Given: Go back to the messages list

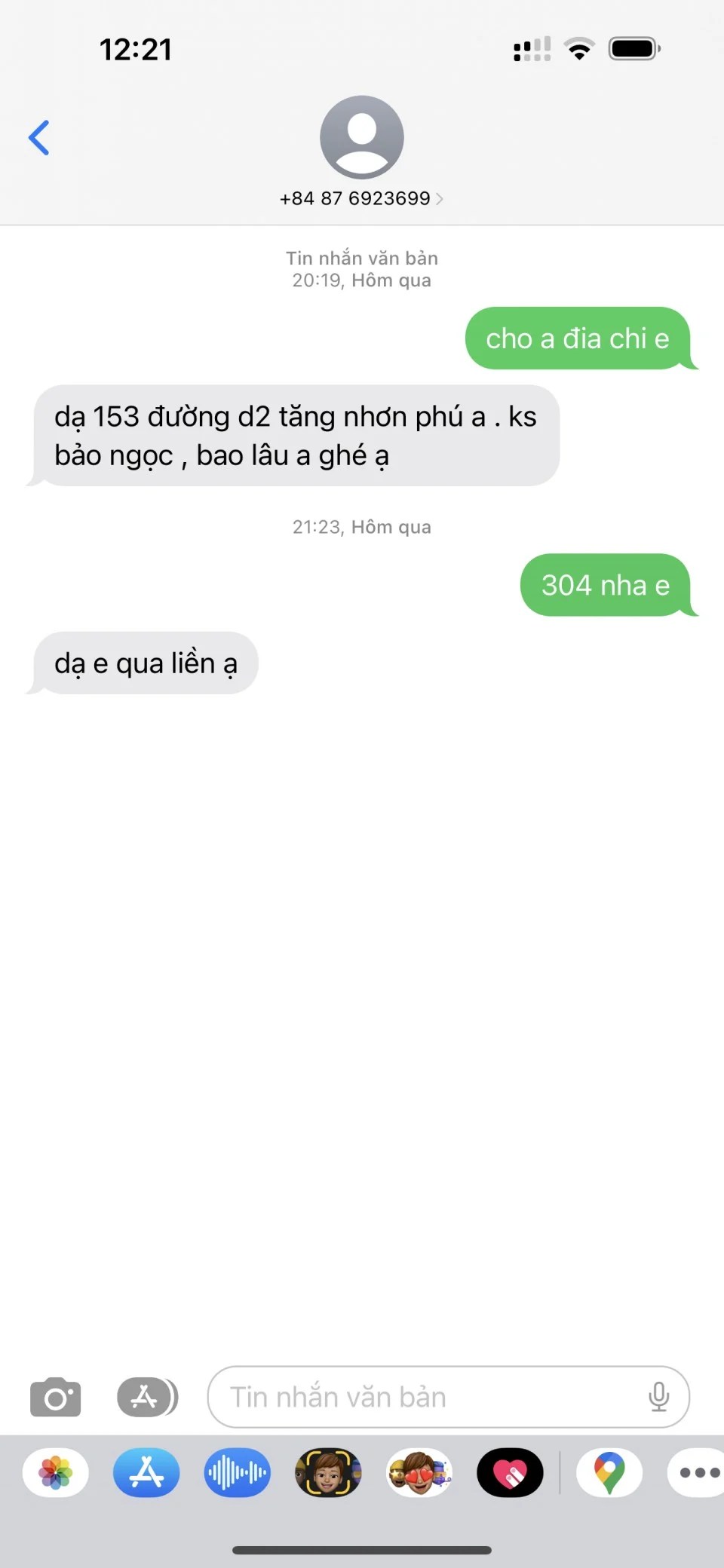Looking at the screenshot, I should pyautogui.click(x=39, y=138).
